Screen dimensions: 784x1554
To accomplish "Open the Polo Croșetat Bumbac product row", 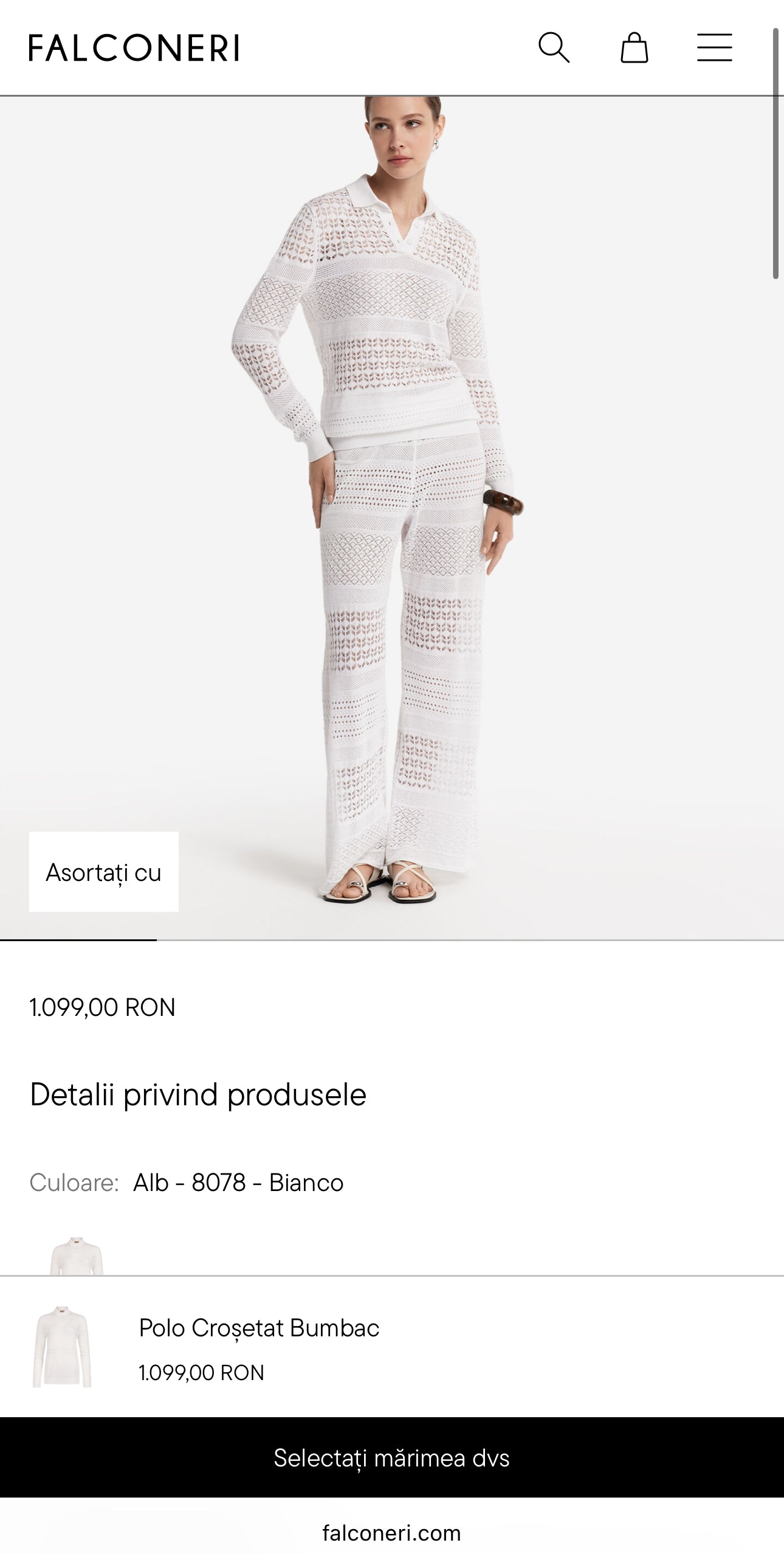I will (x=259, y=1347).
